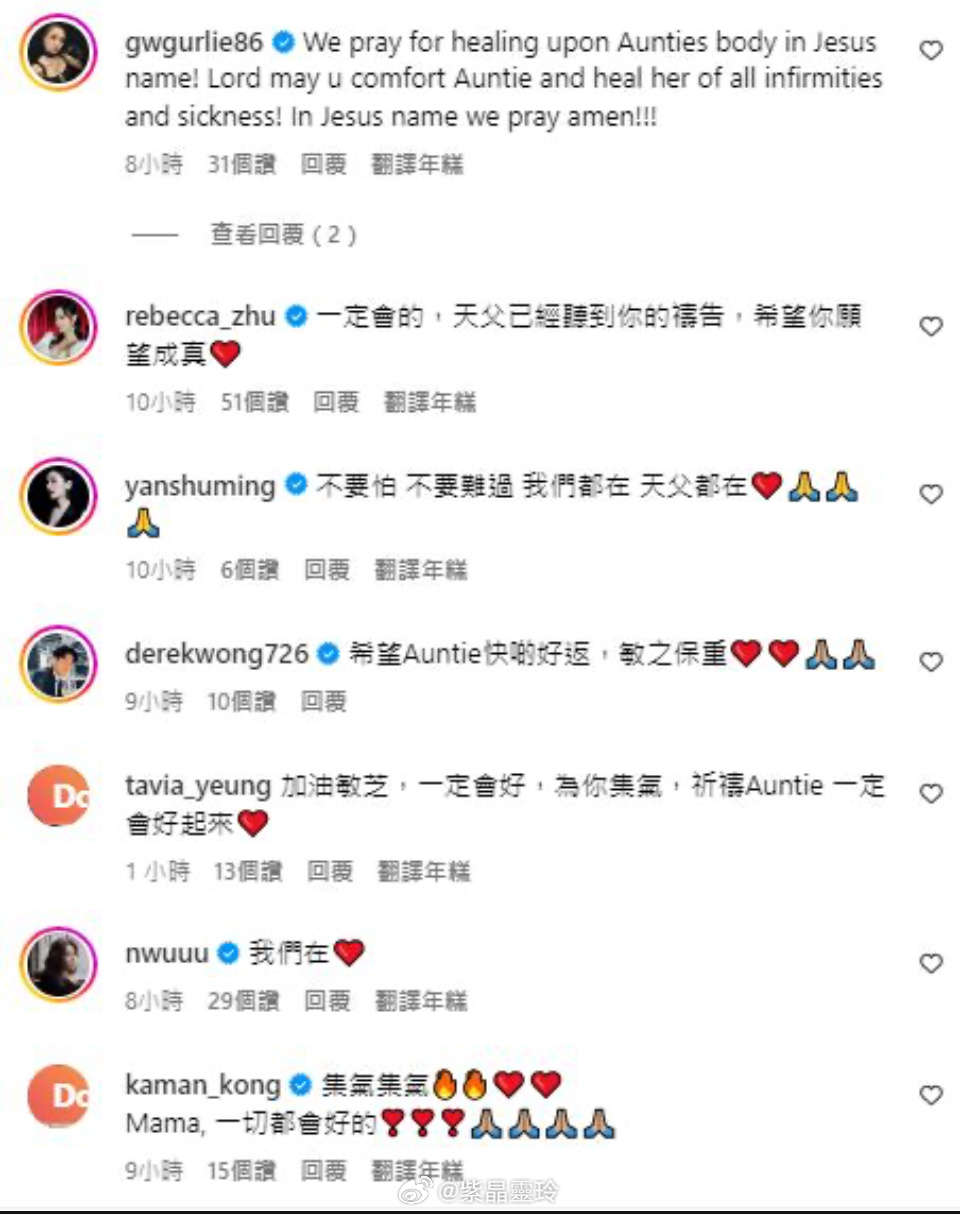
Task: Reply to derekwong726's comment
Action: pyautogui.click(x=323, y=702)
